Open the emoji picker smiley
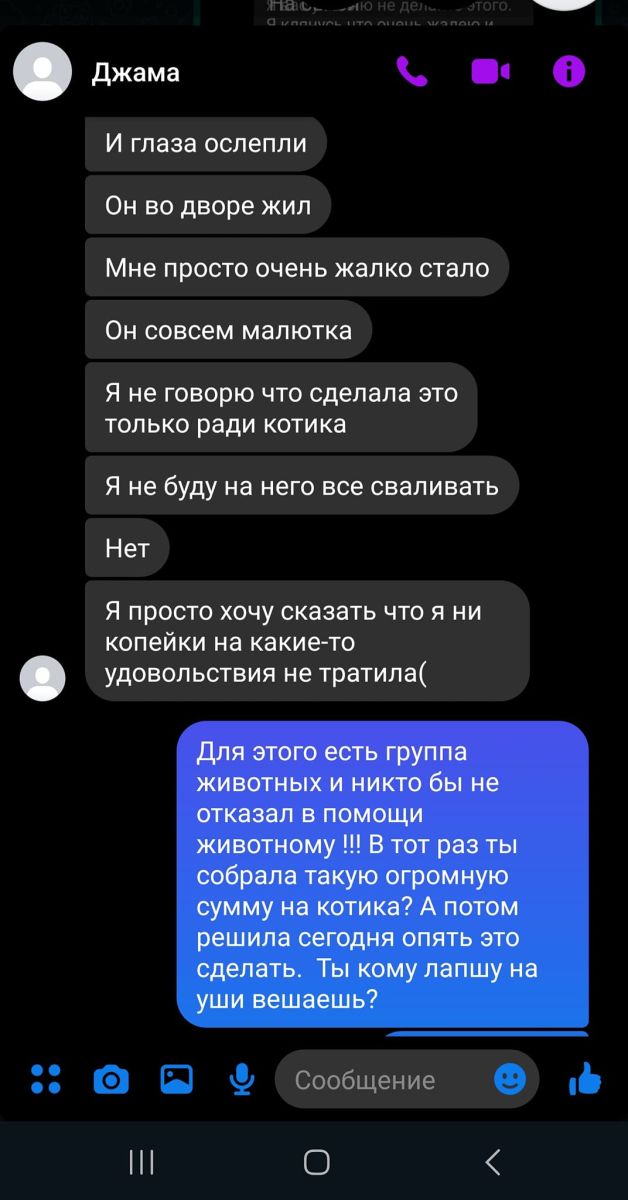 510,1079
